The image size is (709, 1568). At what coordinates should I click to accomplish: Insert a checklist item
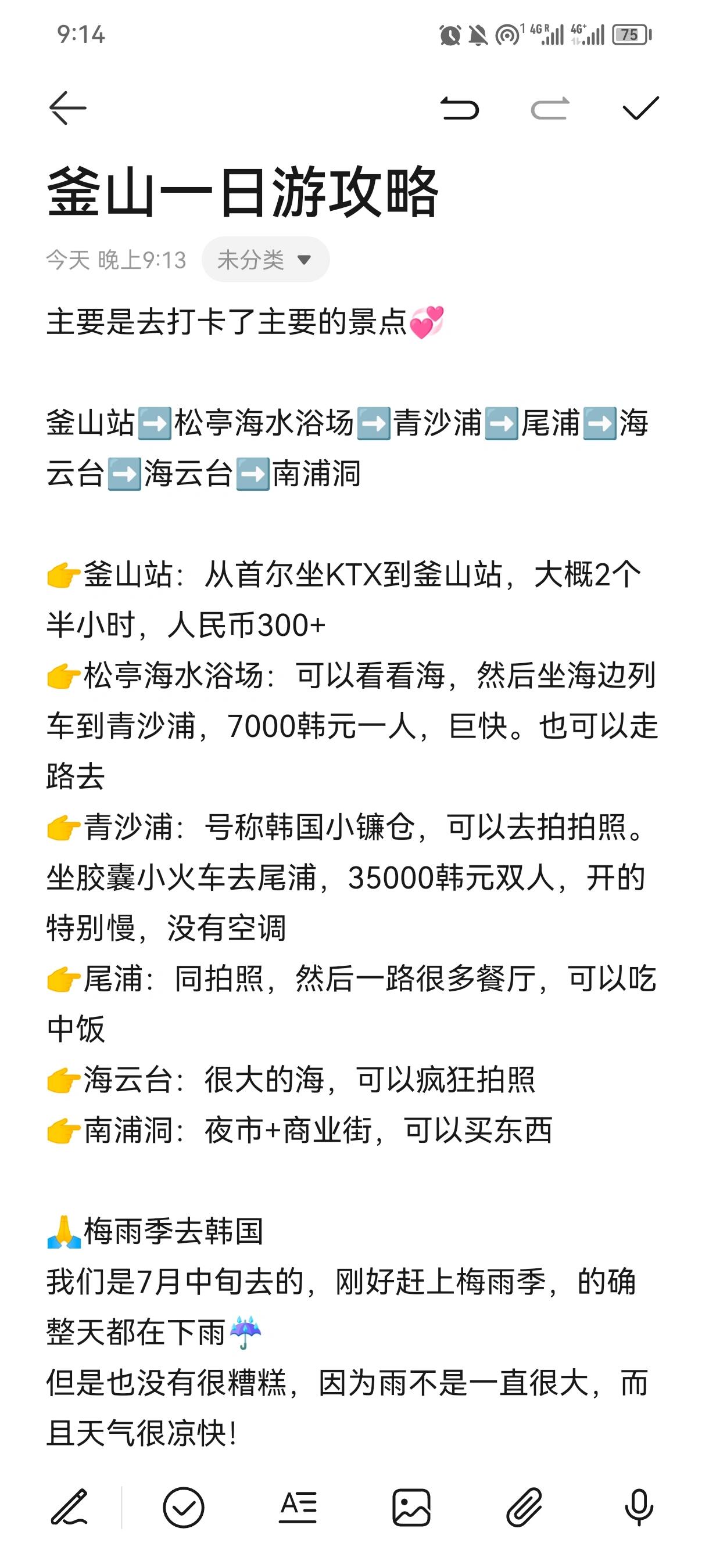(x=183, y=1507)
